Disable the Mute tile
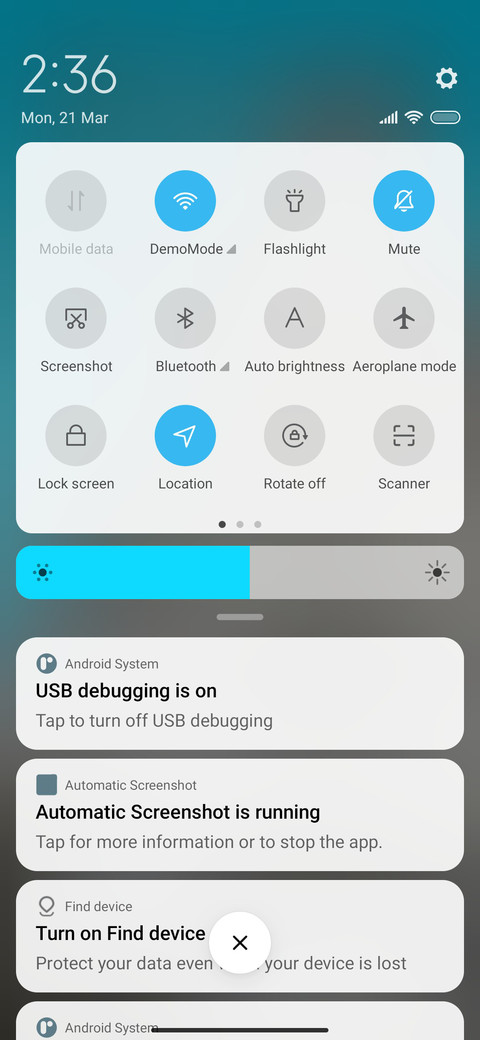This screenshot has height=1040, width=480. pos(404,201)
